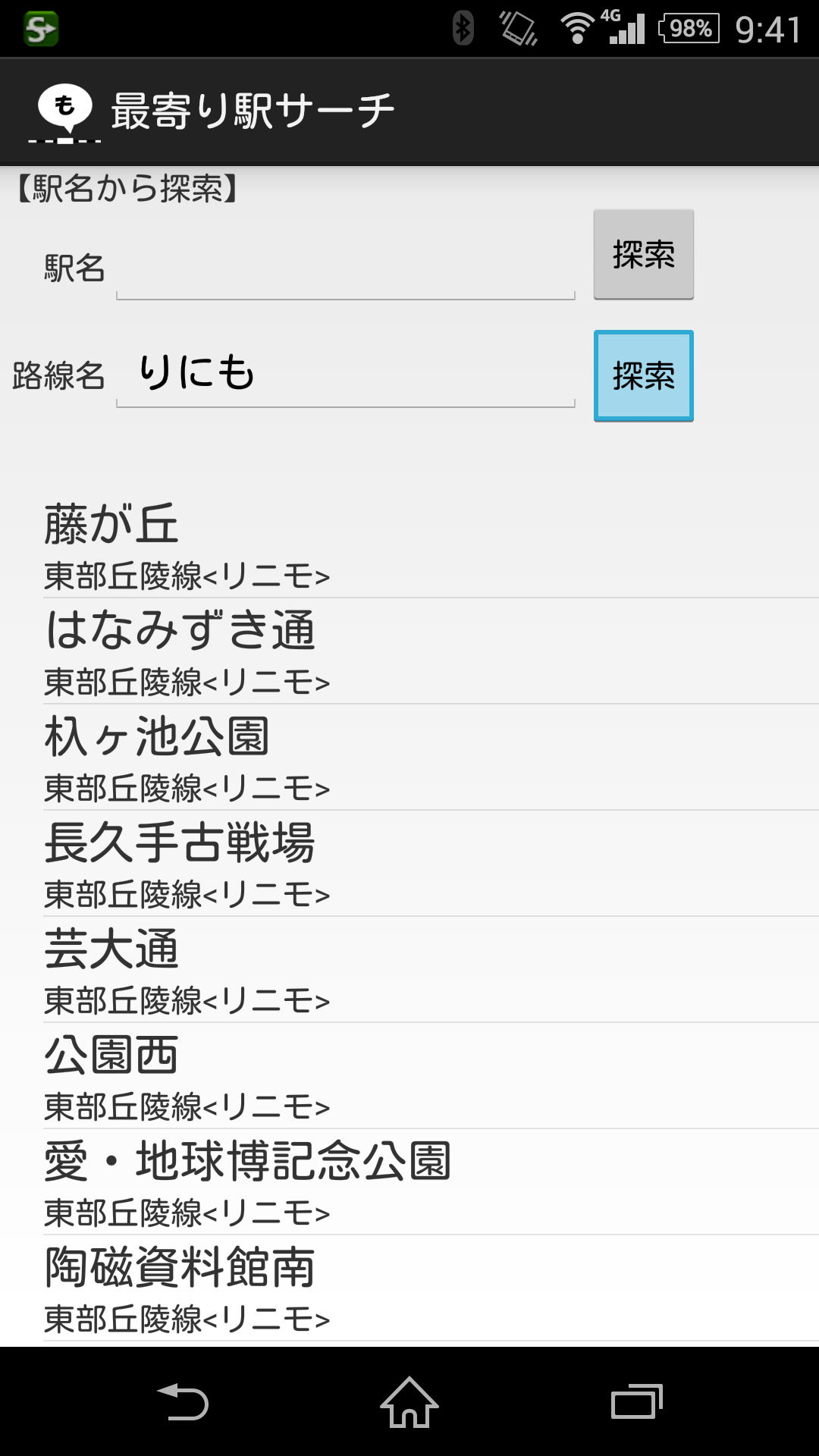819x1456 pixels.
Task: Choose the 陶磁資料館南 station row
Action: coord(431,1288)
